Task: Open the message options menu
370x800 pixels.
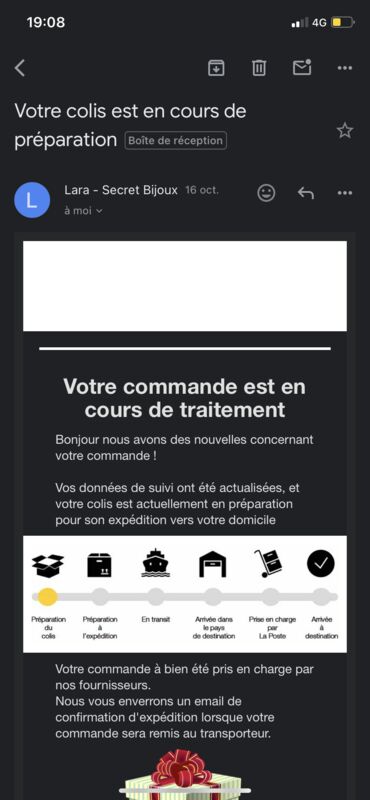Action: pyautogui.click(x=345, y=193)
